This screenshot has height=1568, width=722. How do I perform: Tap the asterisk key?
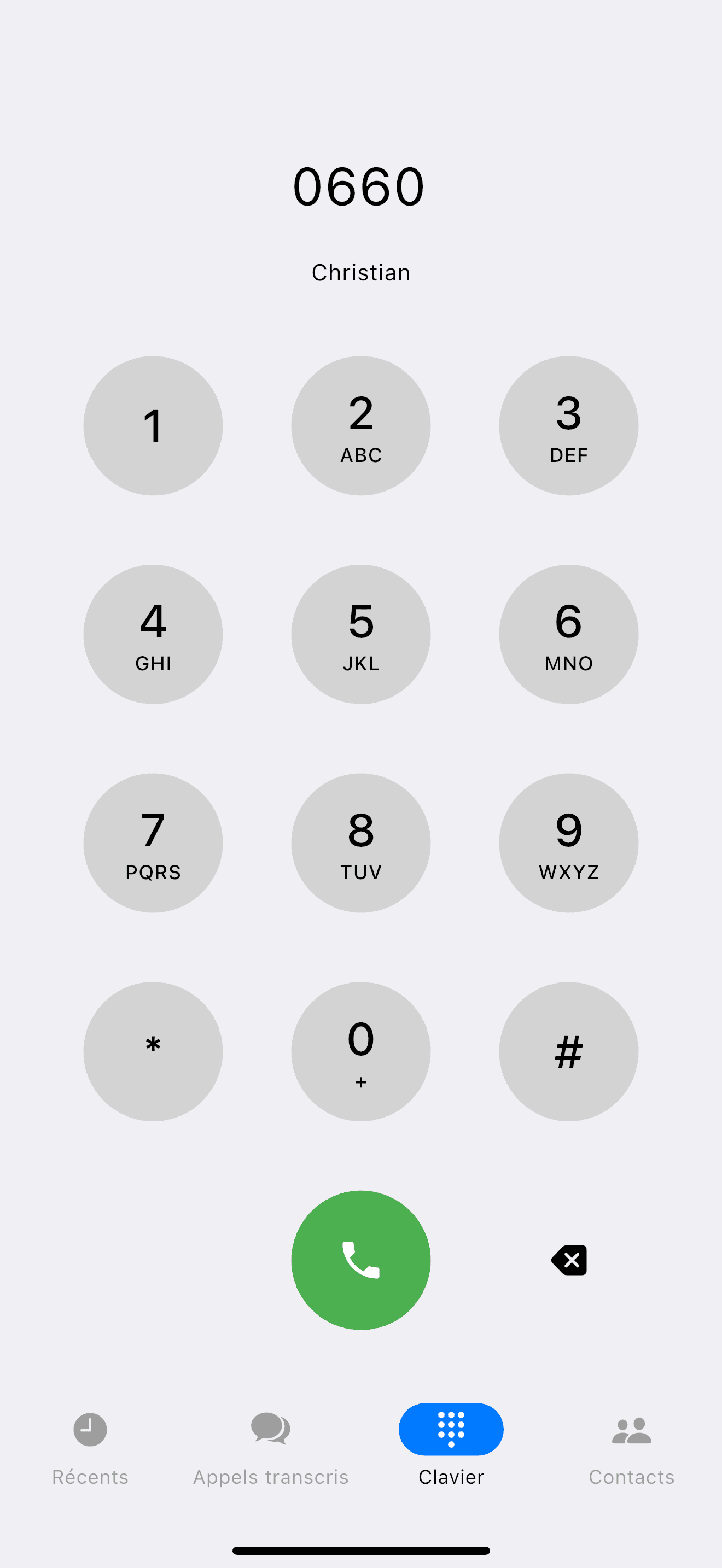[x=153, y=1051]
